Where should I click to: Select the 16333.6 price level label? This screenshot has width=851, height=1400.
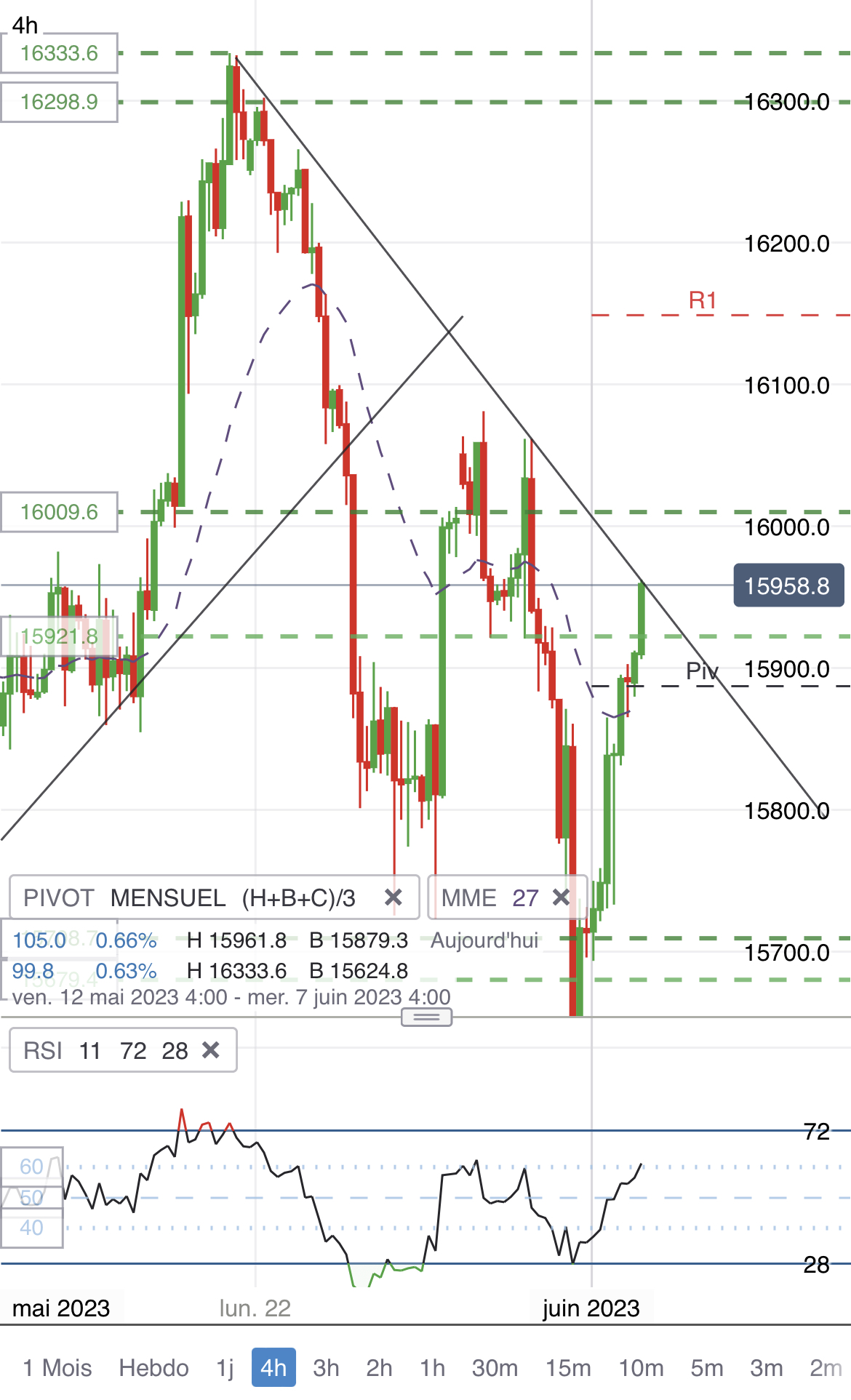coord(59,53)
